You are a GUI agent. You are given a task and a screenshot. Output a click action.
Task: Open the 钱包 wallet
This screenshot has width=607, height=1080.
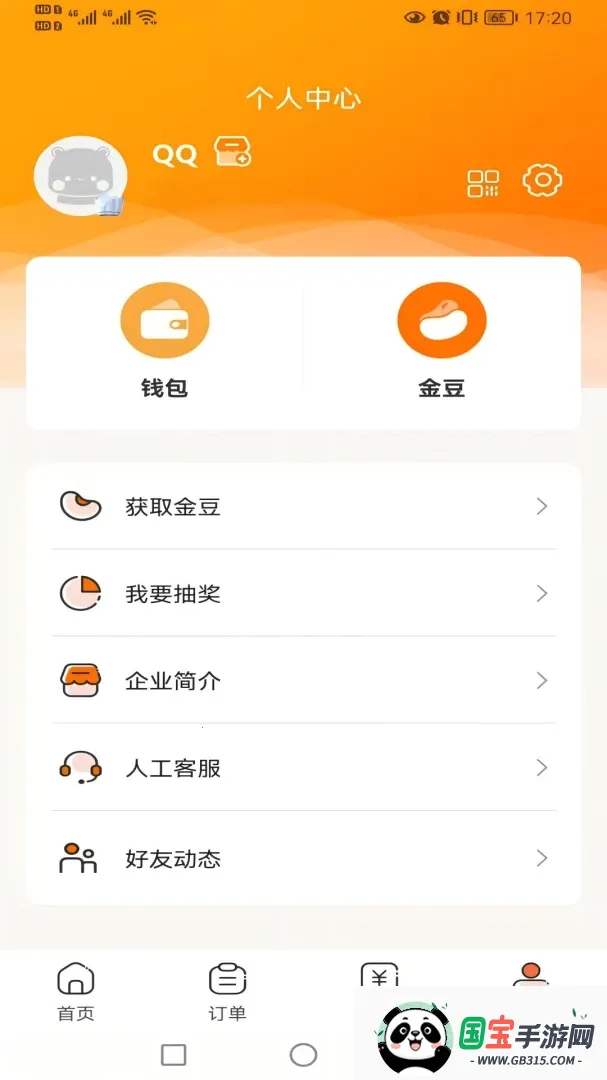165,342
